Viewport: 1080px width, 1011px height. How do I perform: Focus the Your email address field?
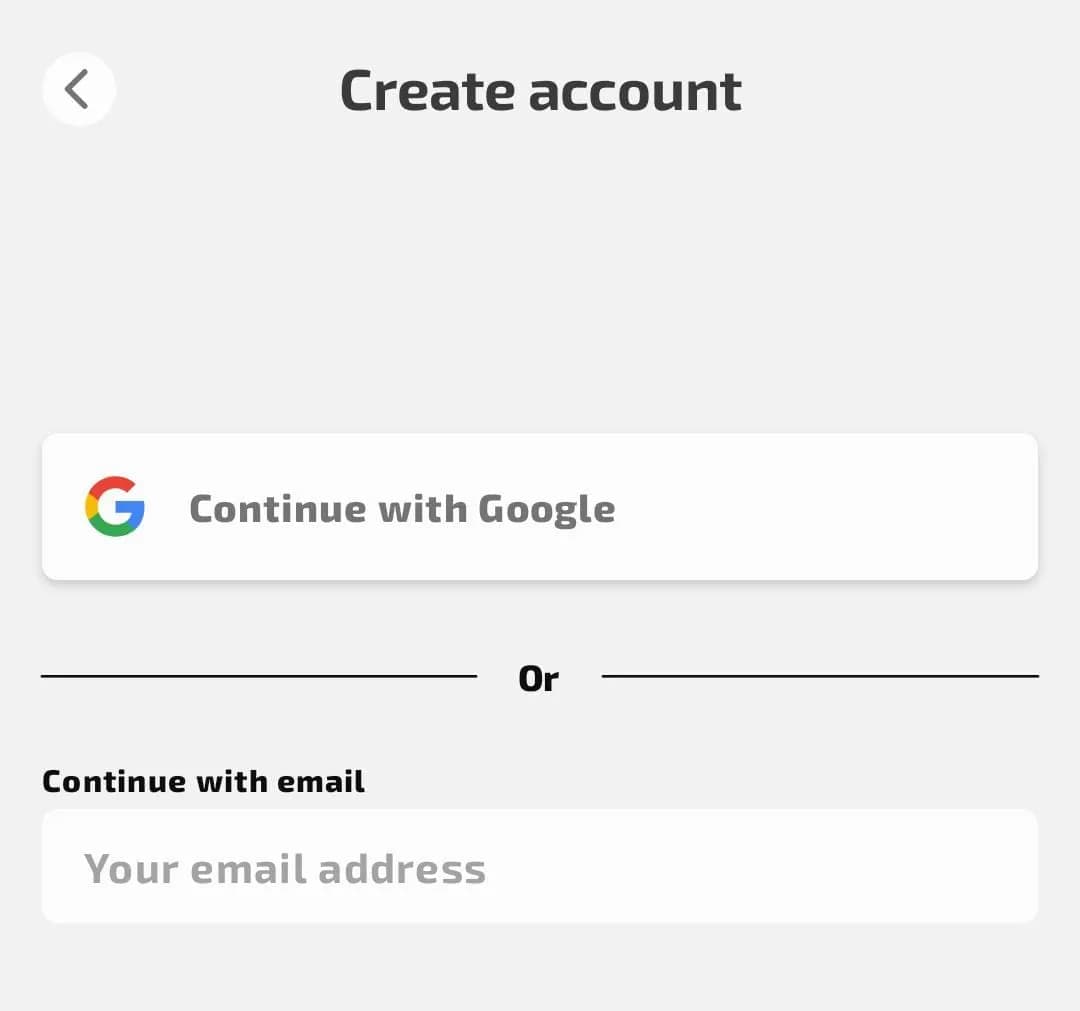point(539,866)
